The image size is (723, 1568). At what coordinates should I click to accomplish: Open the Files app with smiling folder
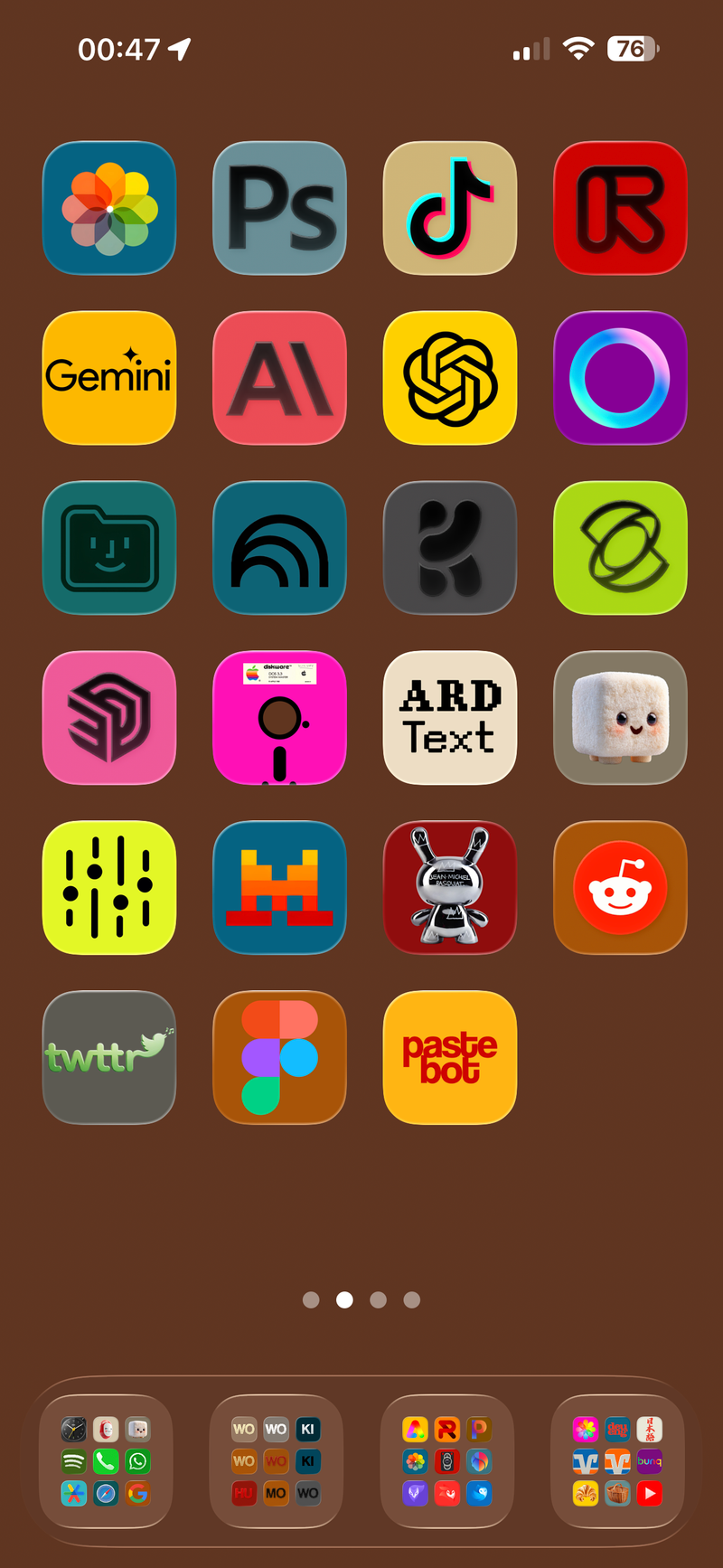coord(109,548)
